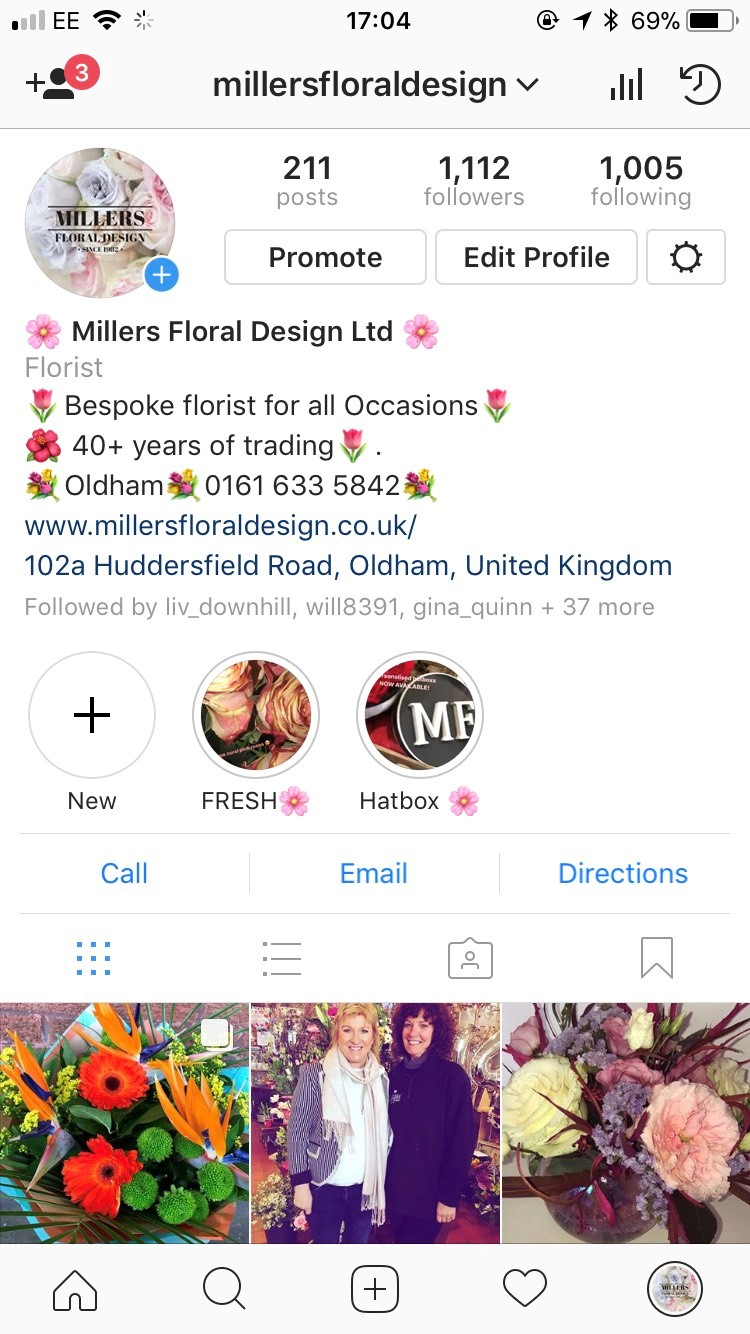Tap the Promote button
The height and width of the screenshot is (1334, 750).
(325, 257)
